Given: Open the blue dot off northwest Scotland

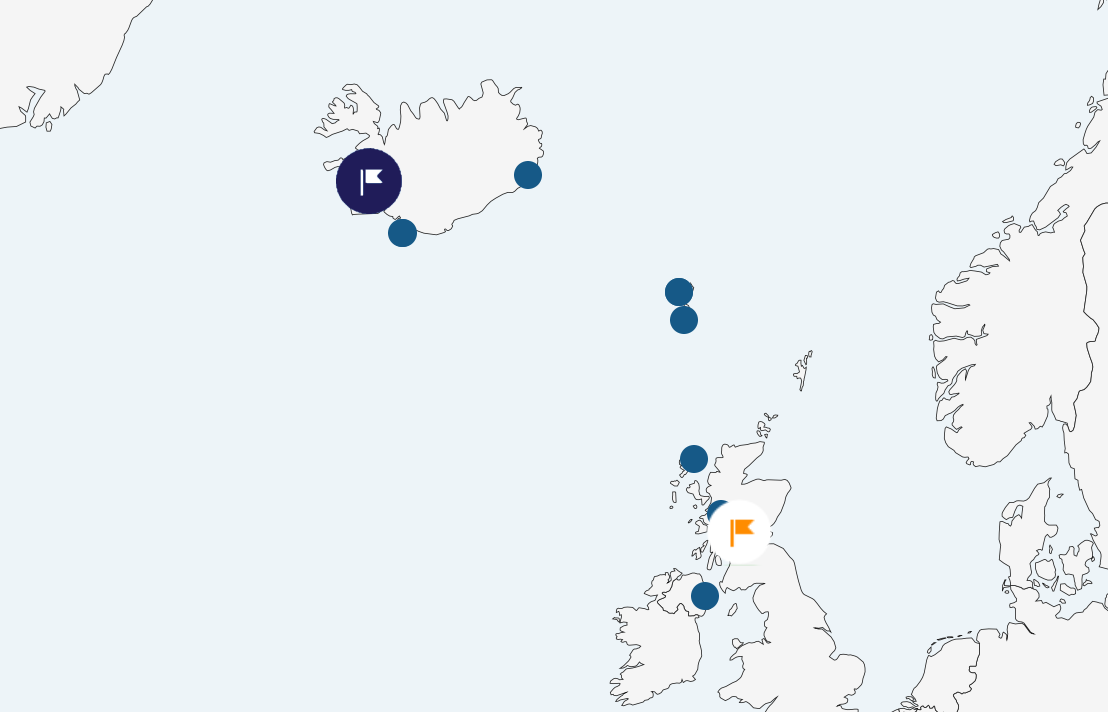Looking at the screenshot, I should 694,459.
